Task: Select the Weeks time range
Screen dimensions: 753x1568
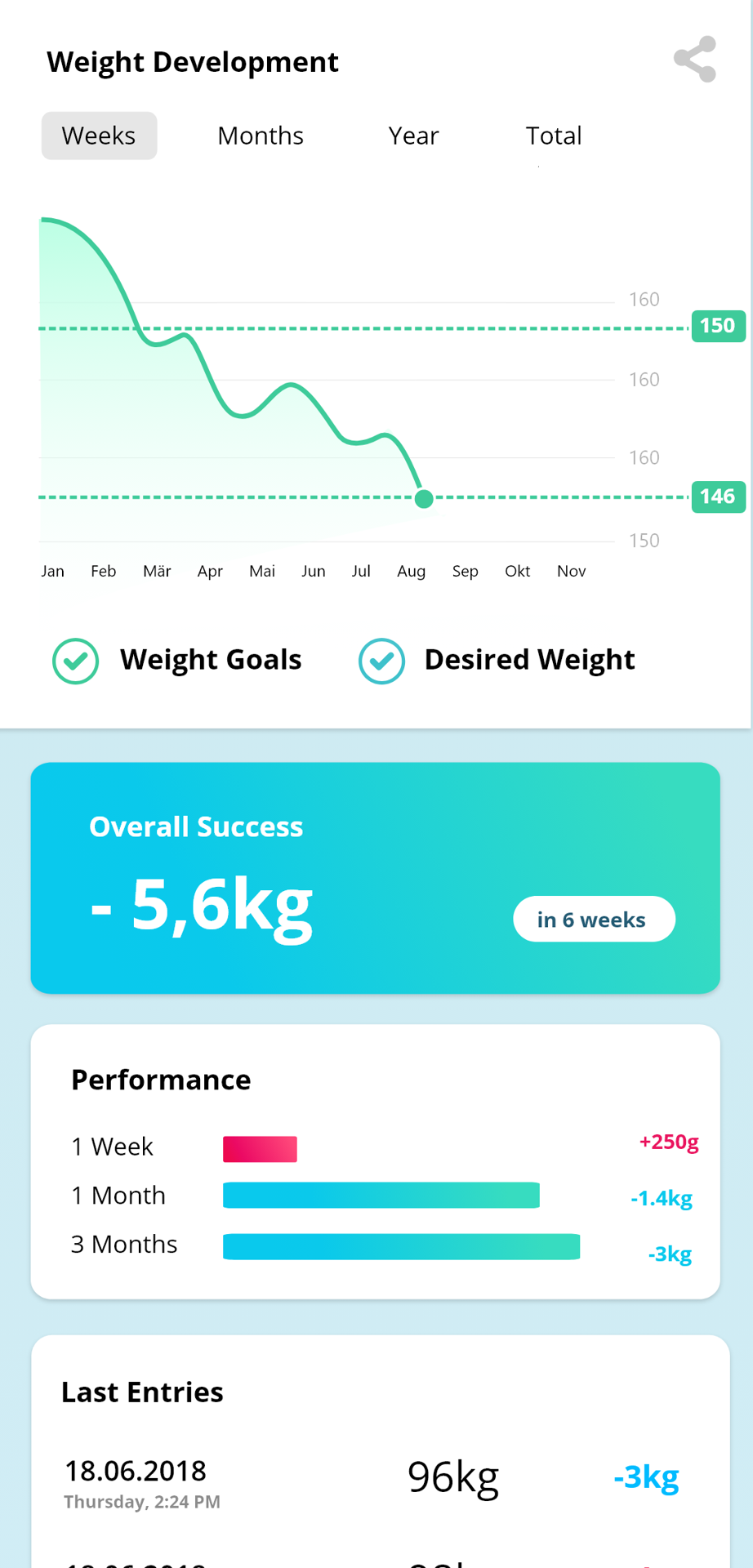Action: 99,136
